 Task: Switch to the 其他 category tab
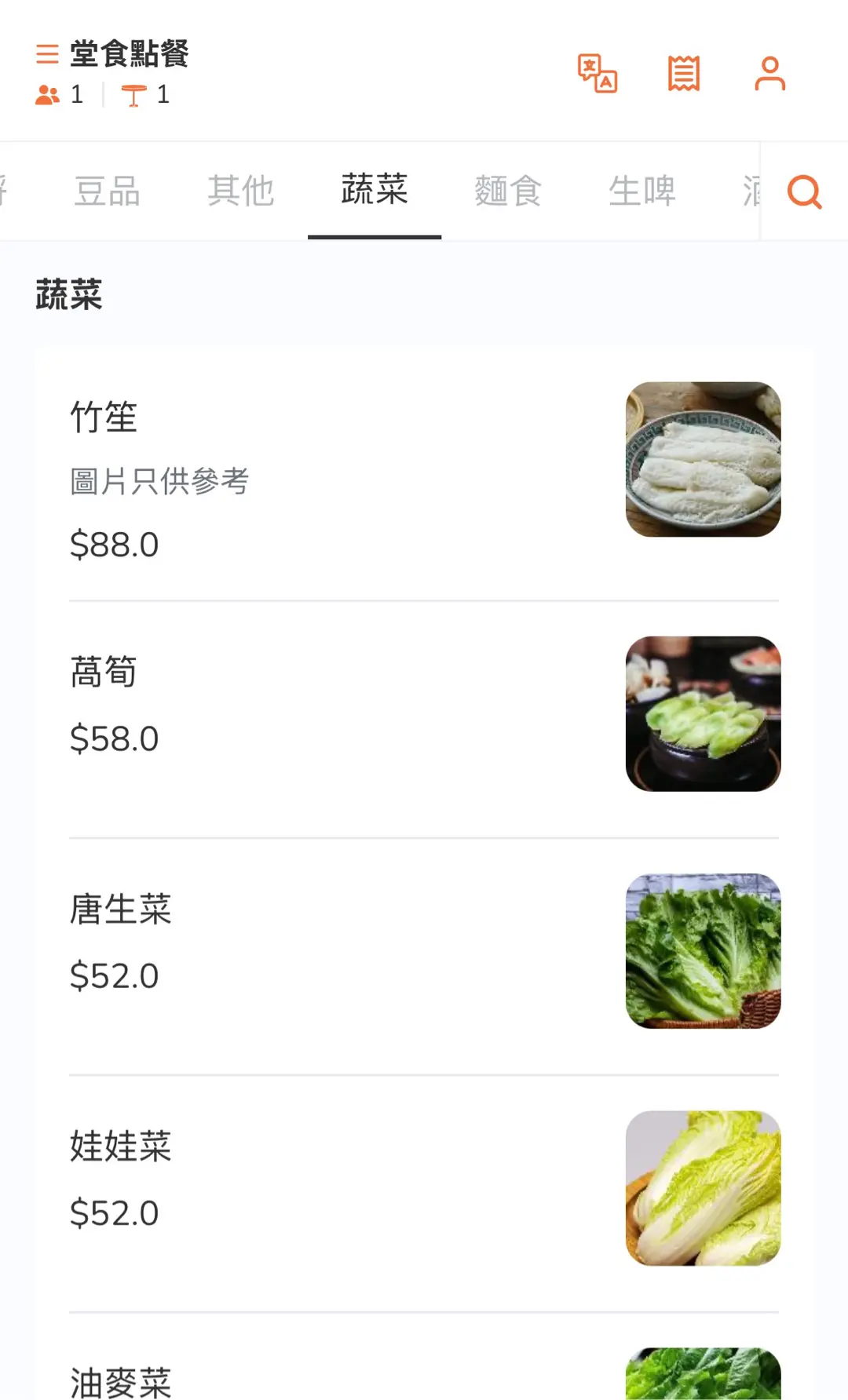click(x=240, y=191)
